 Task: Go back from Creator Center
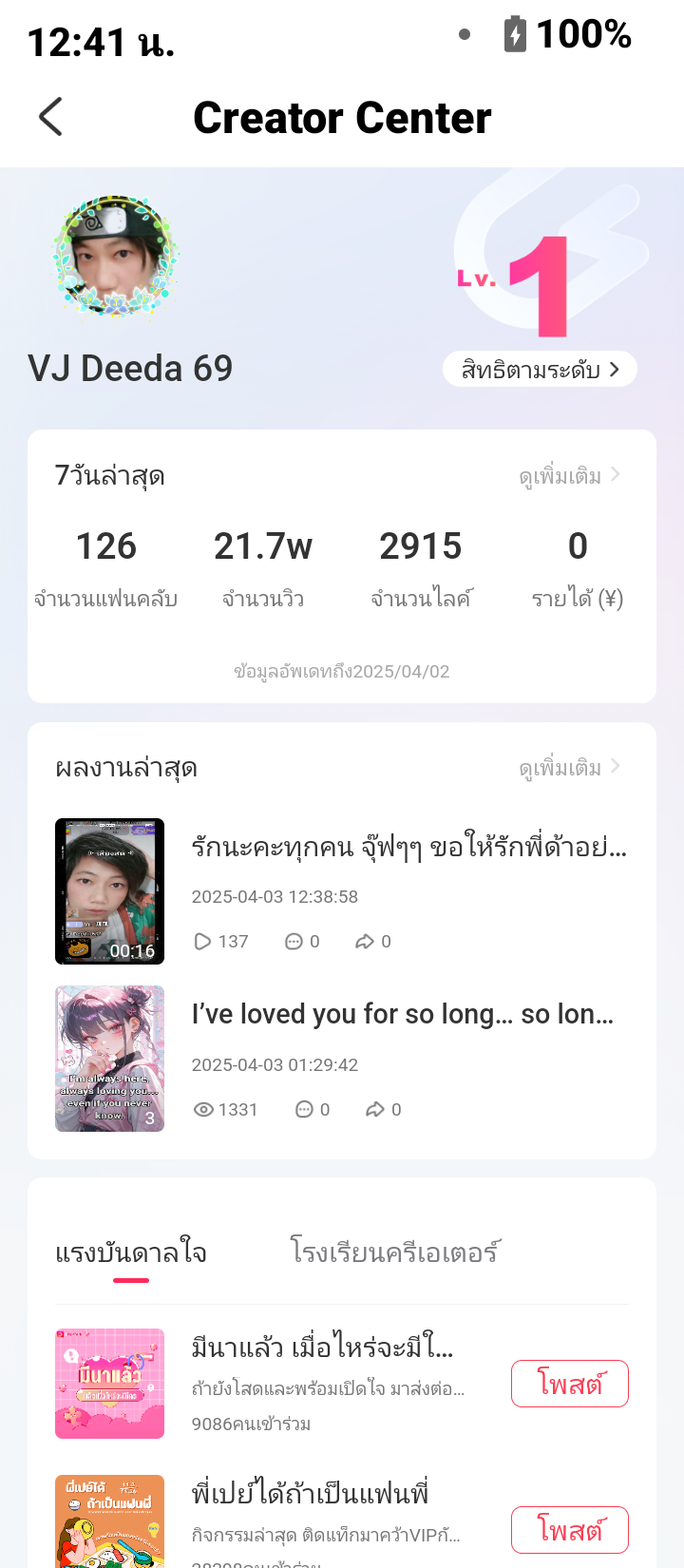tap(50, 117)
